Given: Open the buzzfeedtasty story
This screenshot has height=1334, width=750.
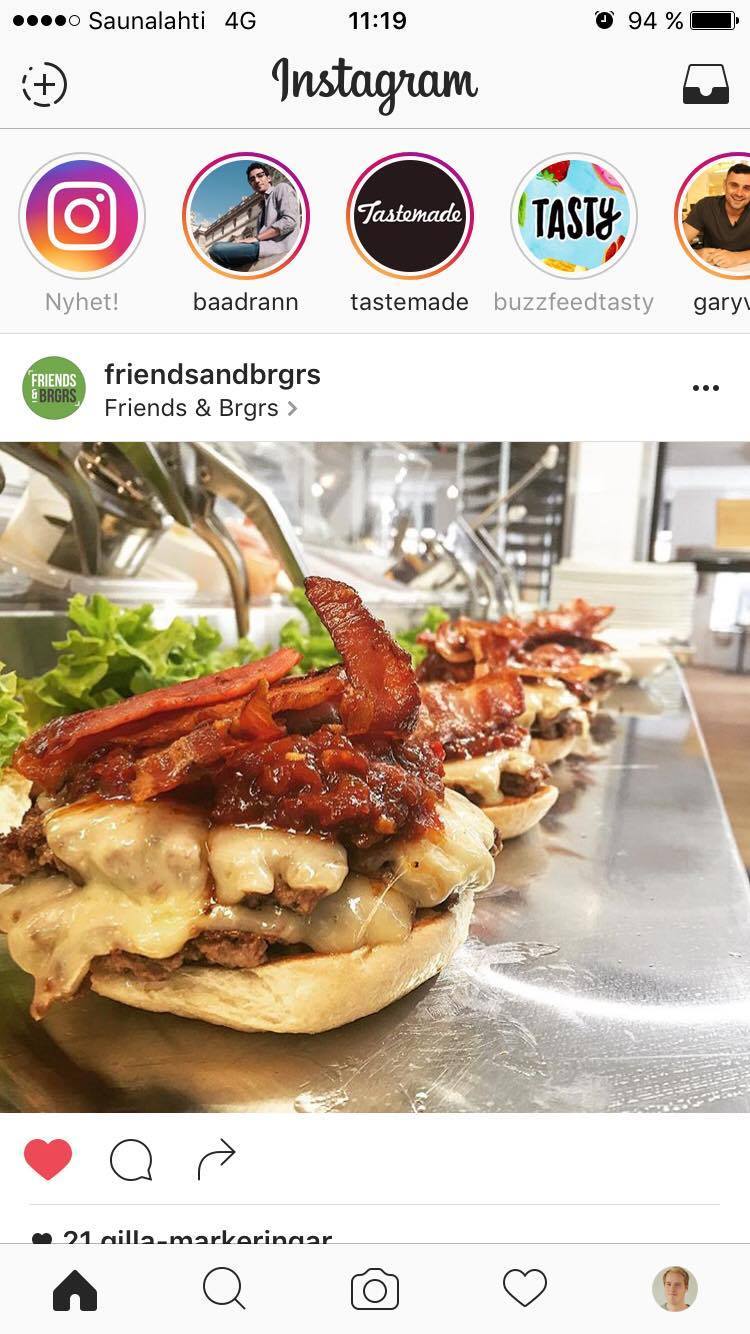Looking at the screenshot, I should pos(574,216).
